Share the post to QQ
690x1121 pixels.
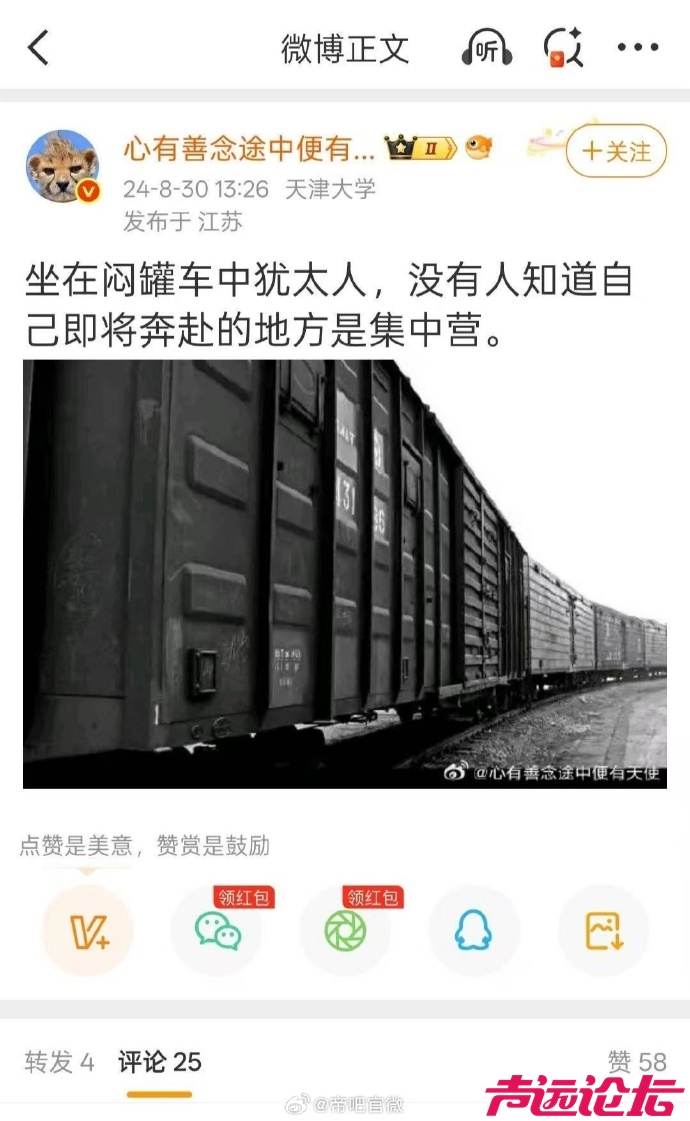(473, 930)
